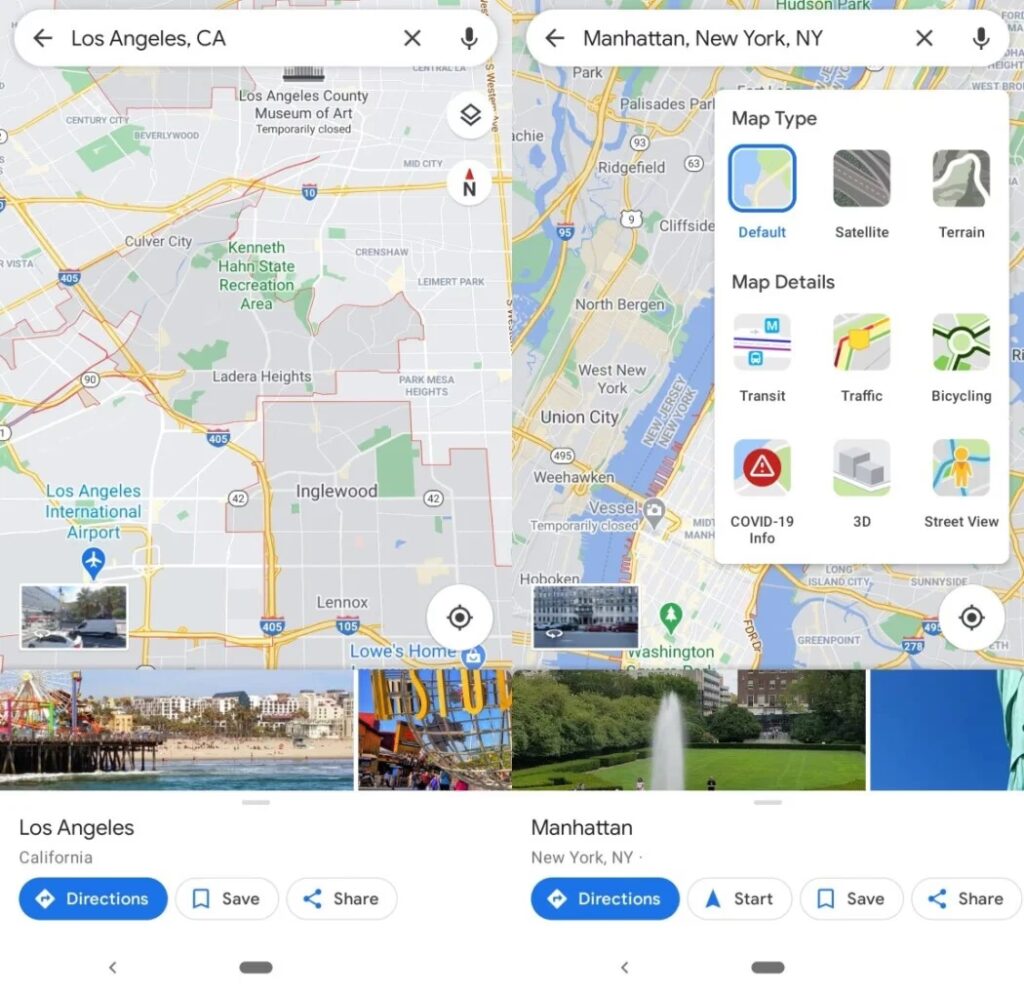Viewport: 1024px width, 996px height.
Task: Turn on the Street View layer
Action: coord(961,469)
